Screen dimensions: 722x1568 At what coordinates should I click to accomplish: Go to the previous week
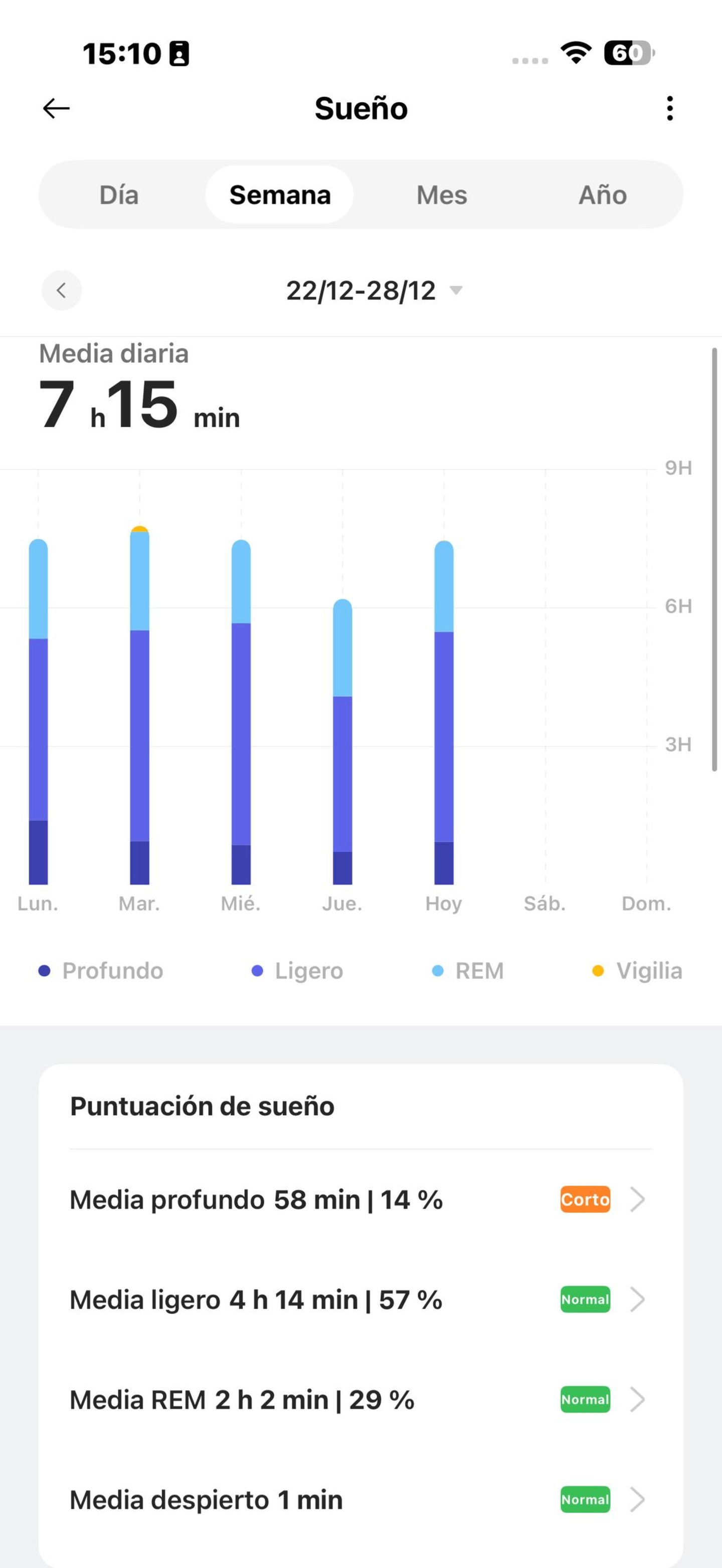(62, 290)
